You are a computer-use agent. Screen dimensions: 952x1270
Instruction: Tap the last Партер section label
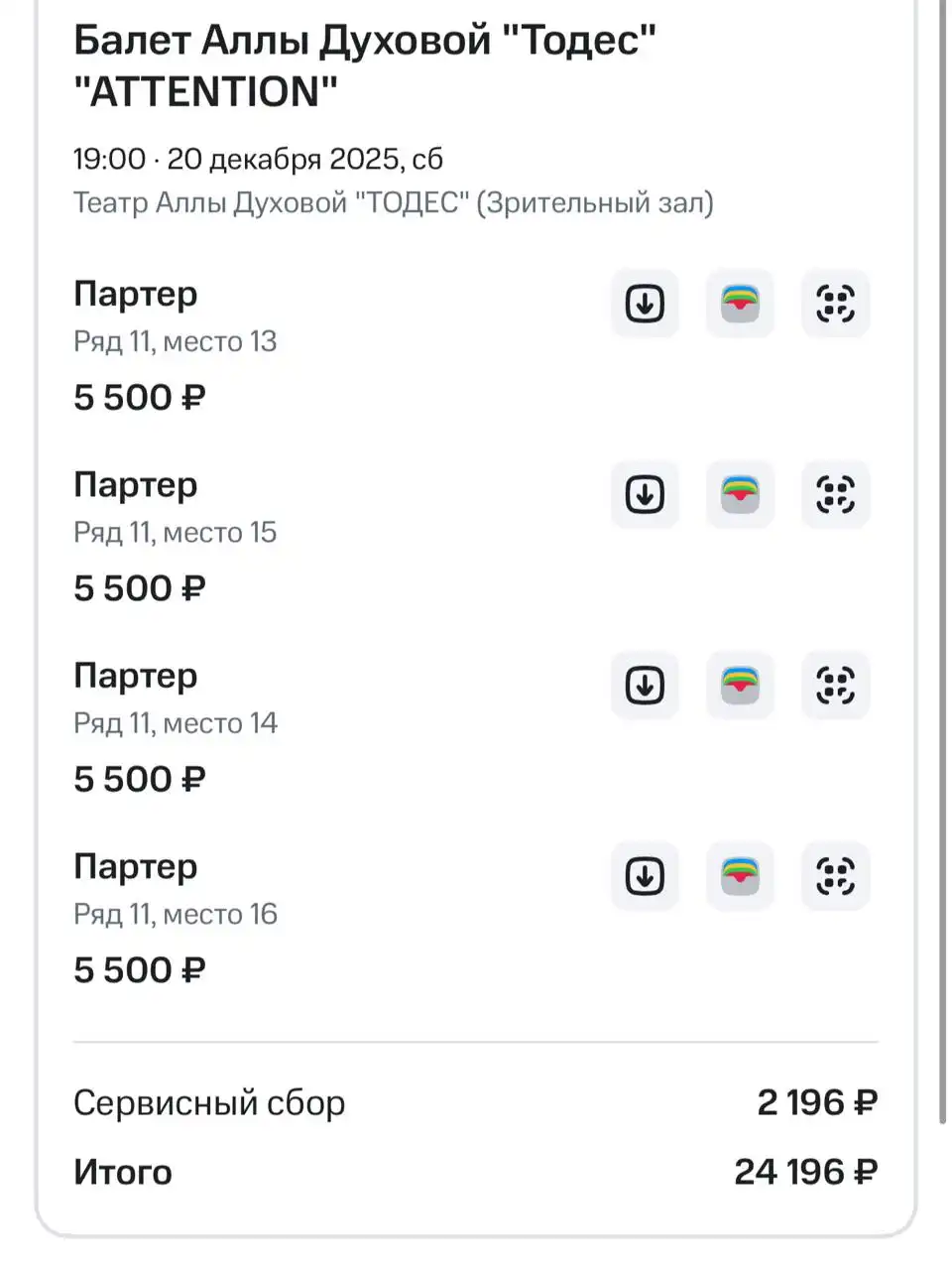point(136,865)
